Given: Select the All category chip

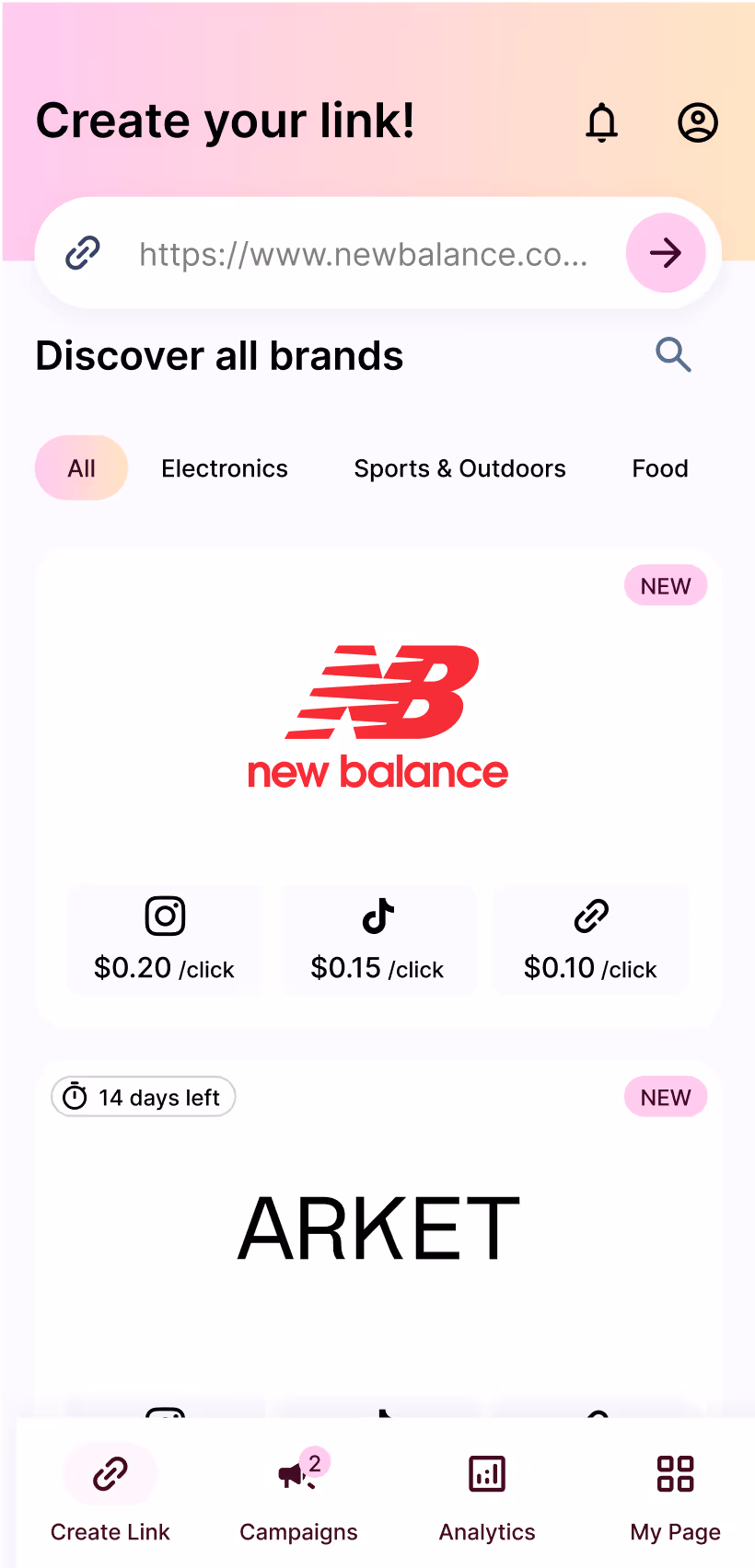Looking at the screenshot, I should pyautogui.click(x=81, y=468).
